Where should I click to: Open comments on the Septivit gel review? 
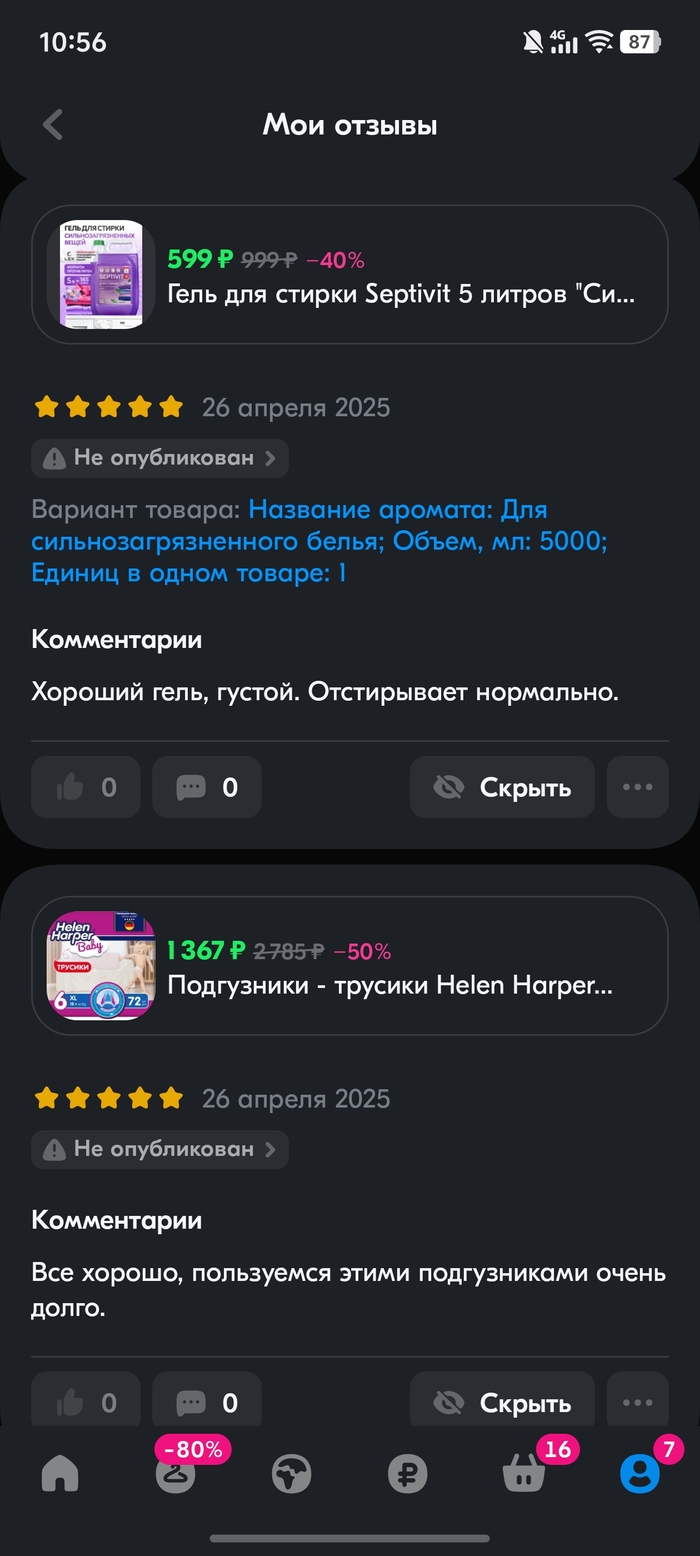pos(207,788)
